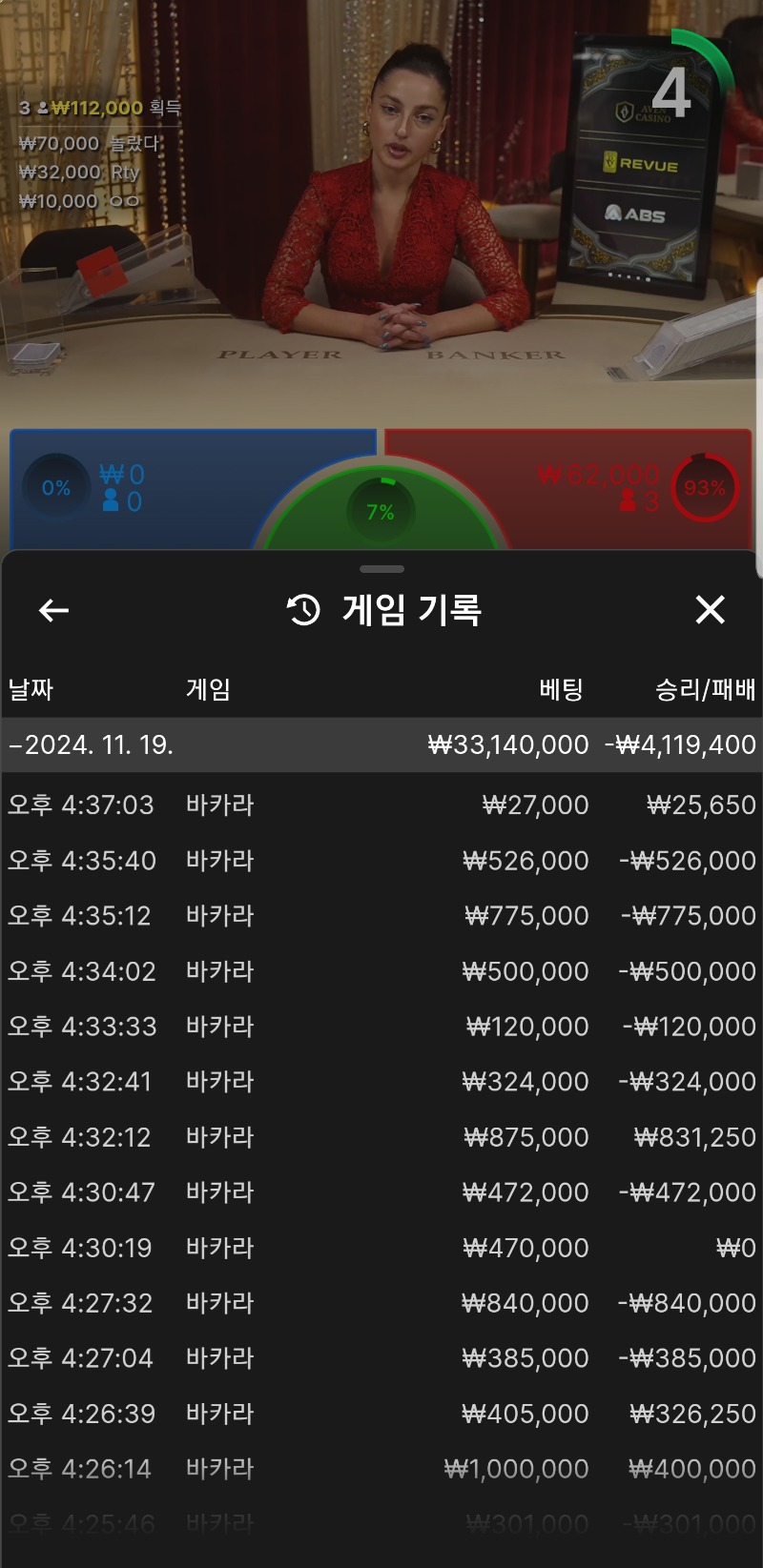This screenshot has width=763, height=1568.
Task: Open the 오후 4:37:03 바카라 record
Action: 381,804
